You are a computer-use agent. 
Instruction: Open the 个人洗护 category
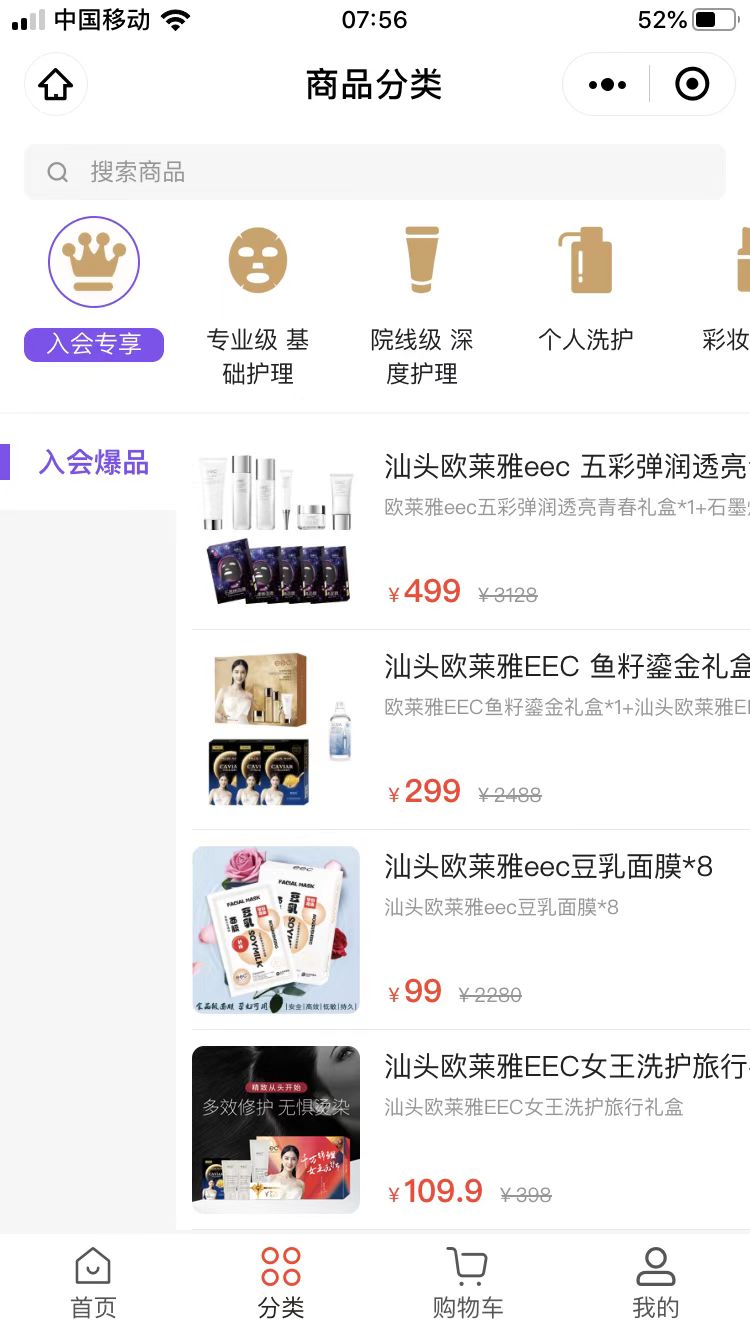point(585,290)
